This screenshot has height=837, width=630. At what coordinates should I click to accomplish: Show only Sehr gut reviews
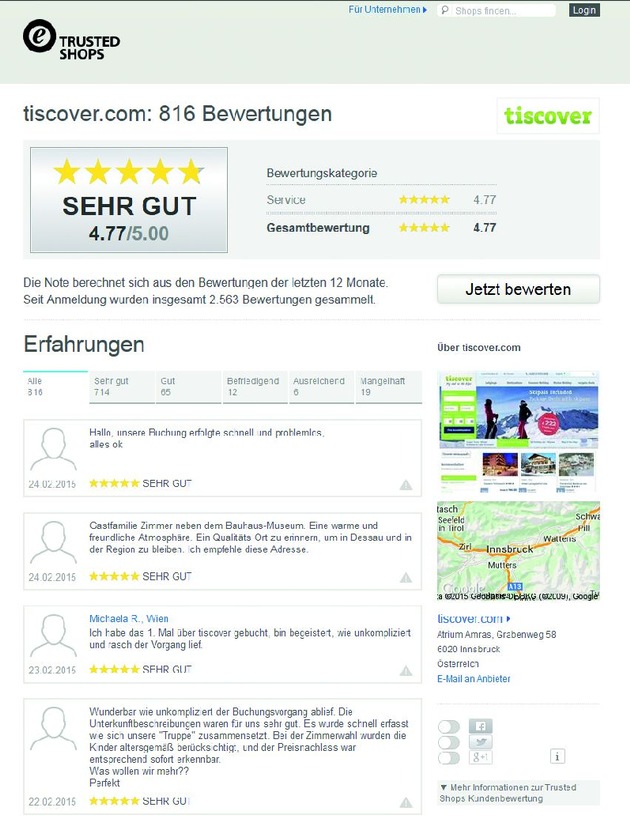(x=121, y=387)
